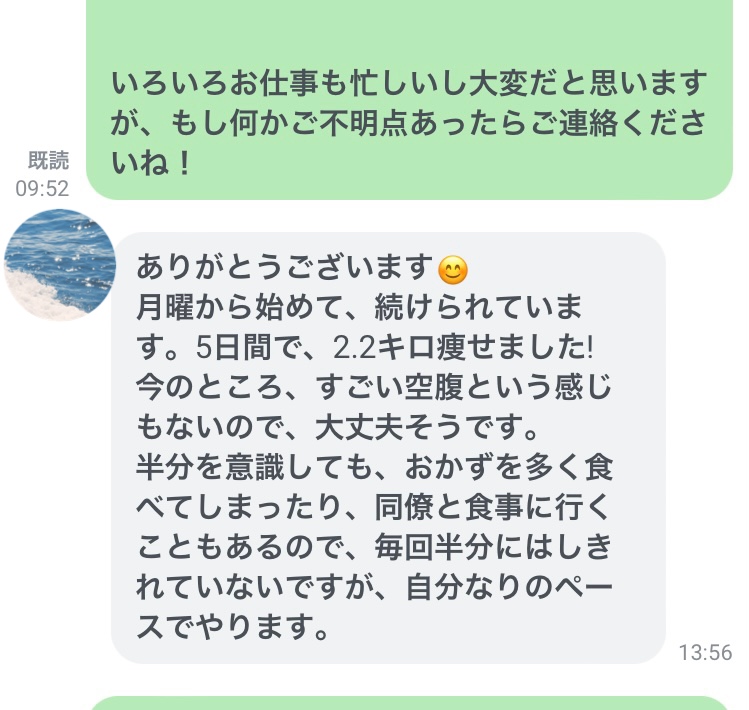Open the ocean-photo profile avatar of sender
The image size is (749, 710).
pyautogui.click(x=59, y=264)
